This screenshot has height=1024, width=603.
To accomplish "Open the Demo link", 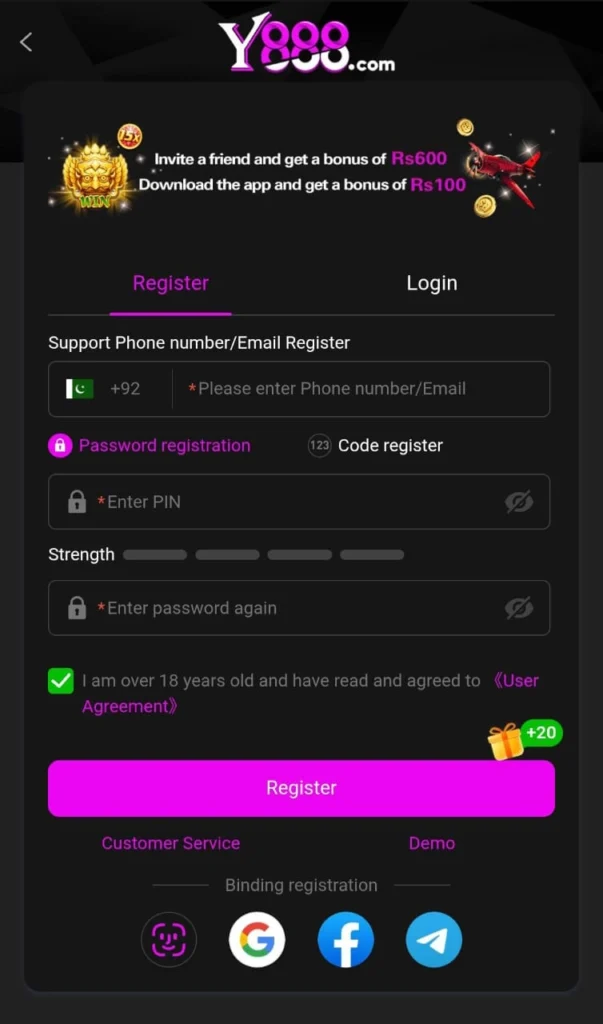I will pyautogui.click(x=431, y=843).
